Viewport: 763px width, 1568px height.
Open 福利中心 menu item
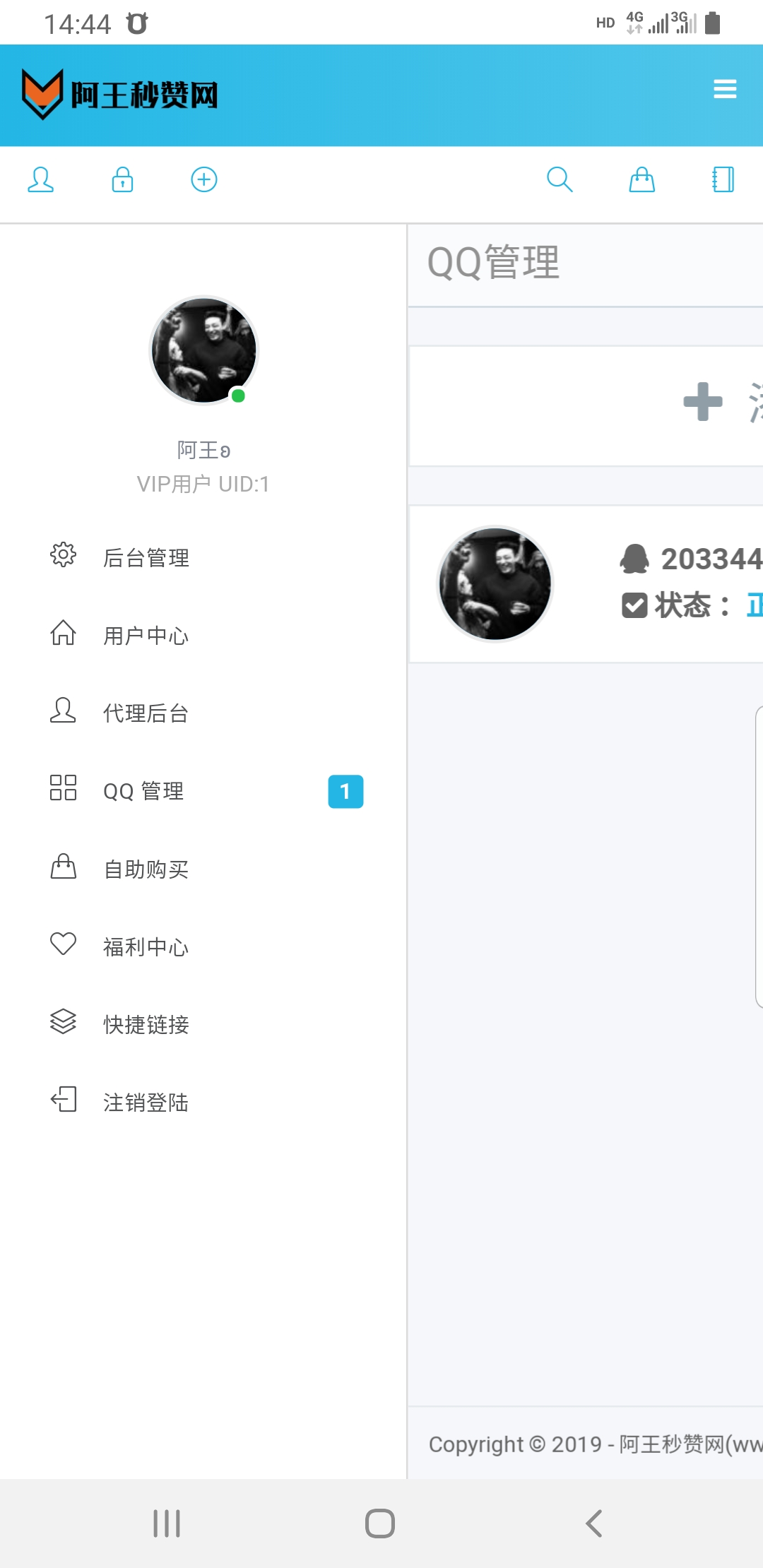click(146, 946)
